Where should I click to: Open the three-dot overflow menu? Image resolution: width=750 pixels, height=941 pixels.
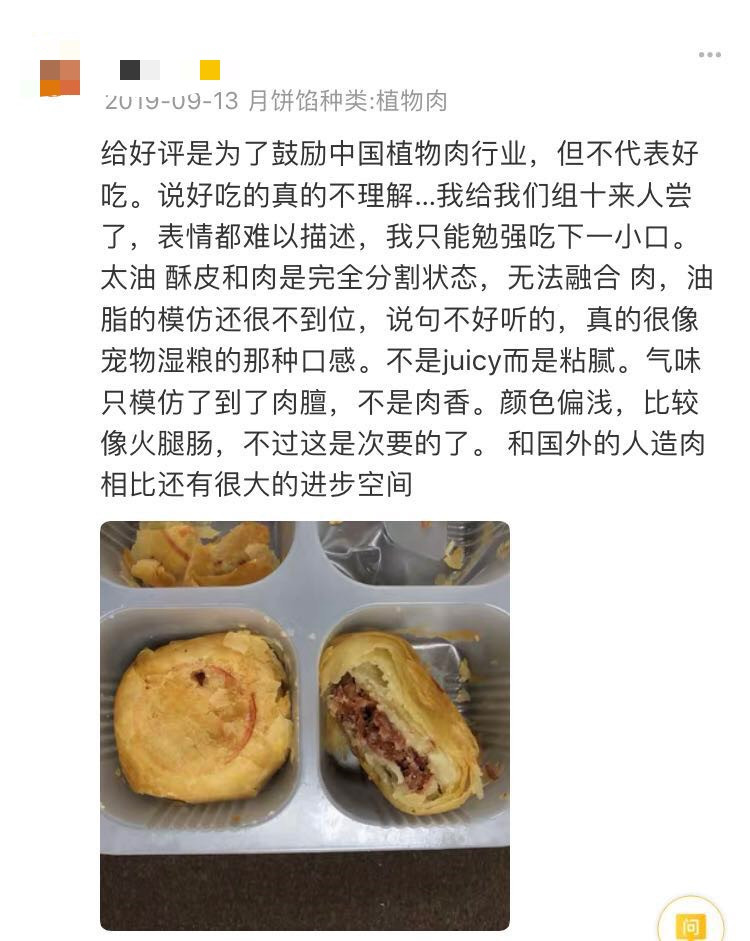pyautogui.click(x=709, y=55)
